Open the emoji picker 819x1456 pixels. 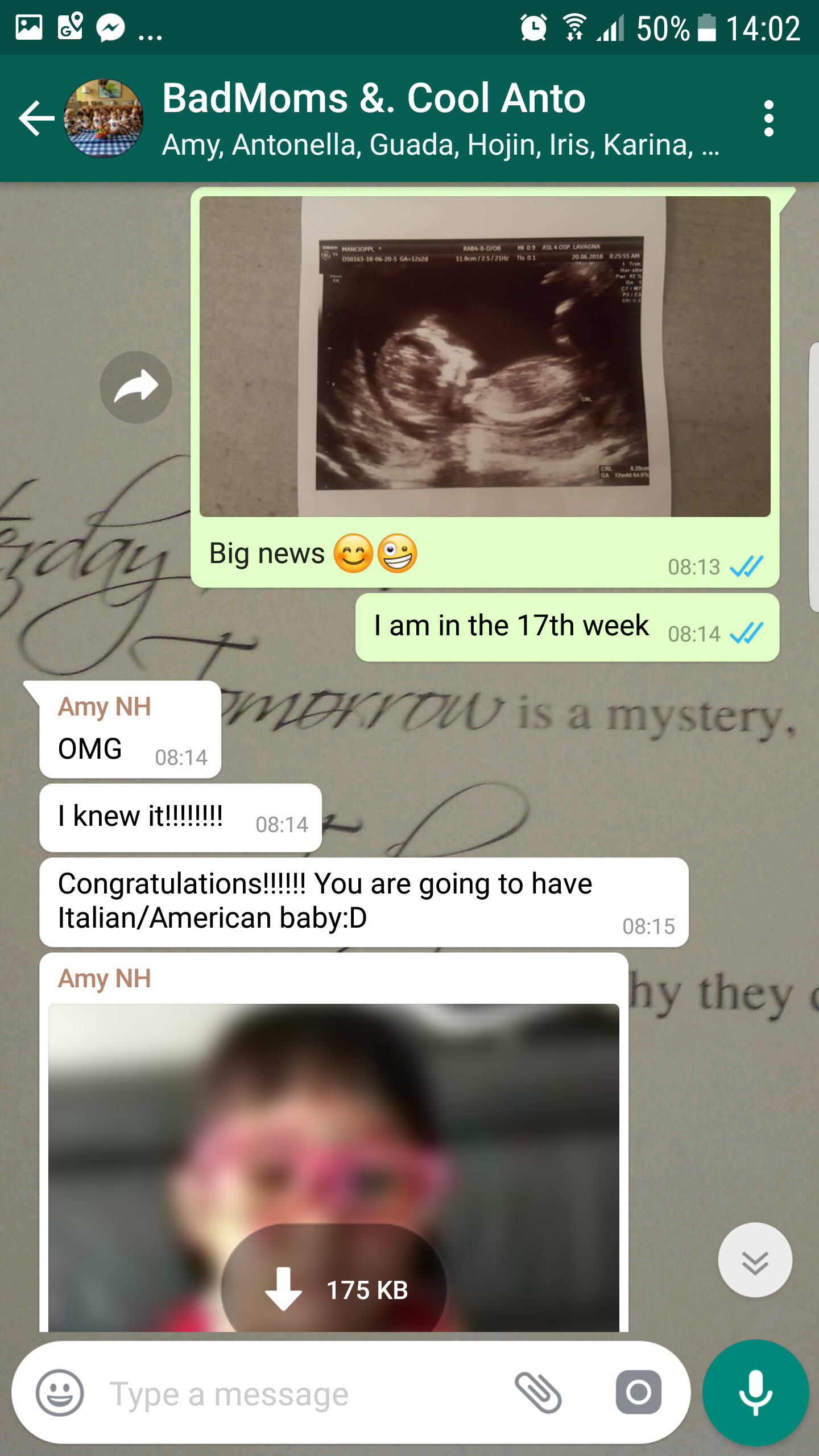click(x=60, y=1392)
